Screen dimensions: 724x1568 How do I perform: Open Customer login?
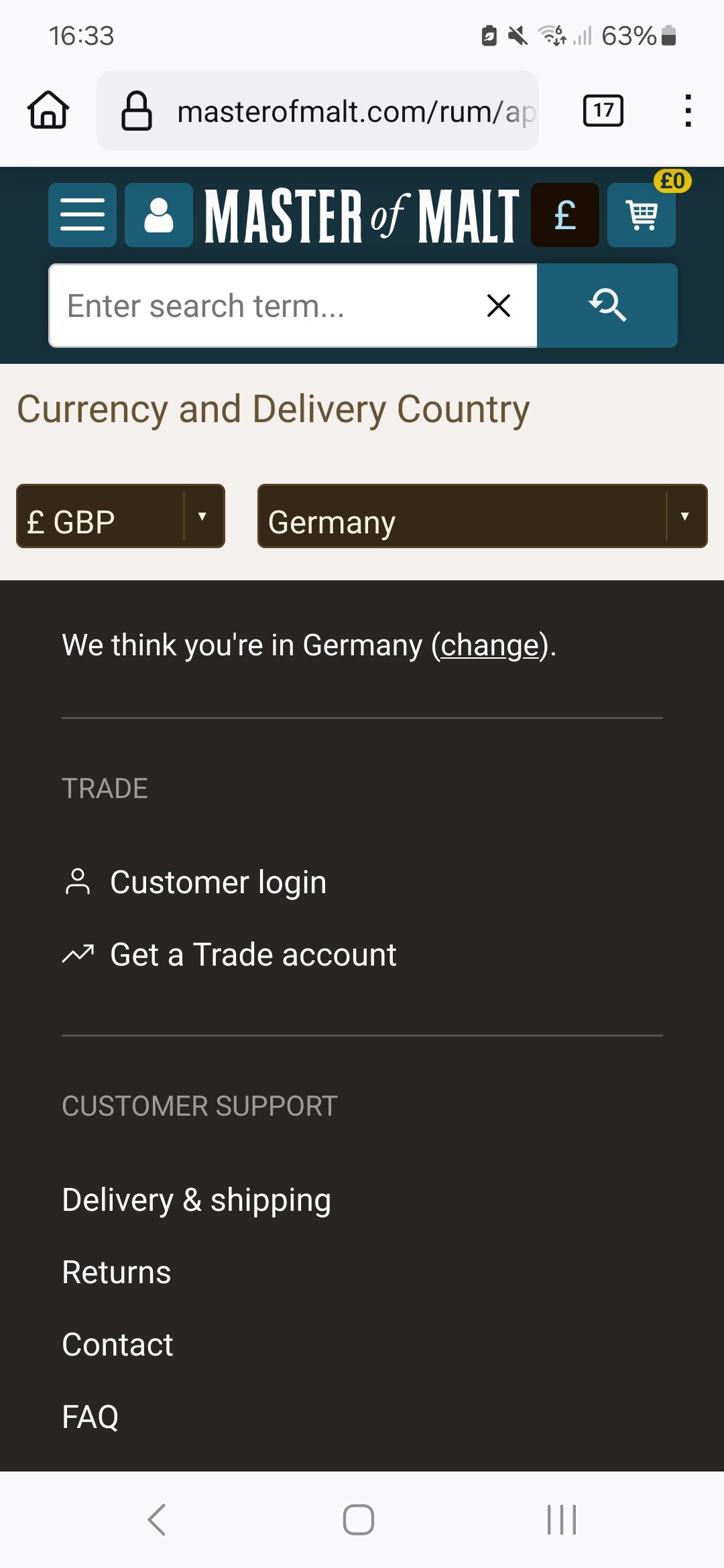(218, 882)
